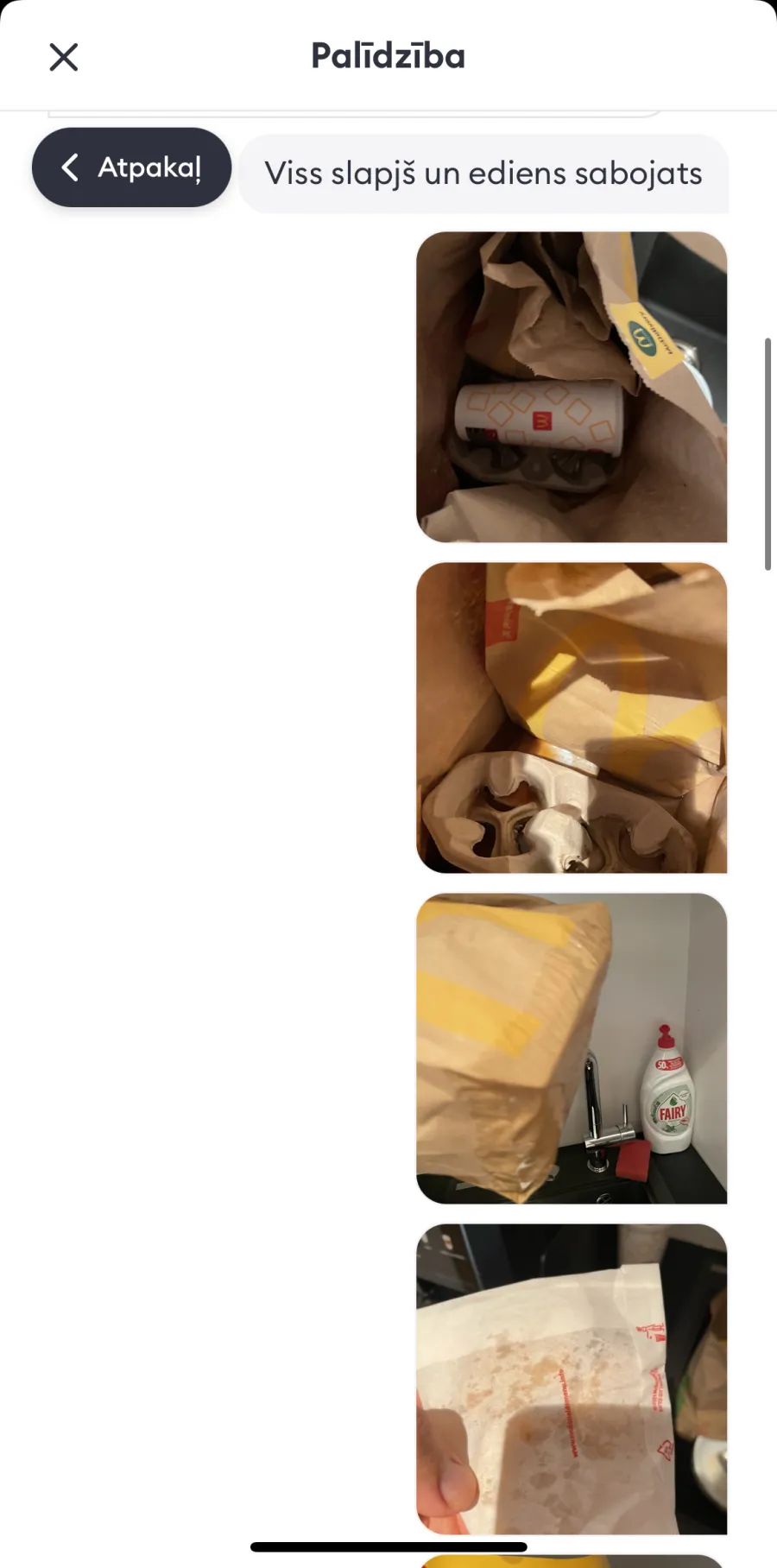
Task: Close the Palīdzība help screen
Action: (63, 57)
